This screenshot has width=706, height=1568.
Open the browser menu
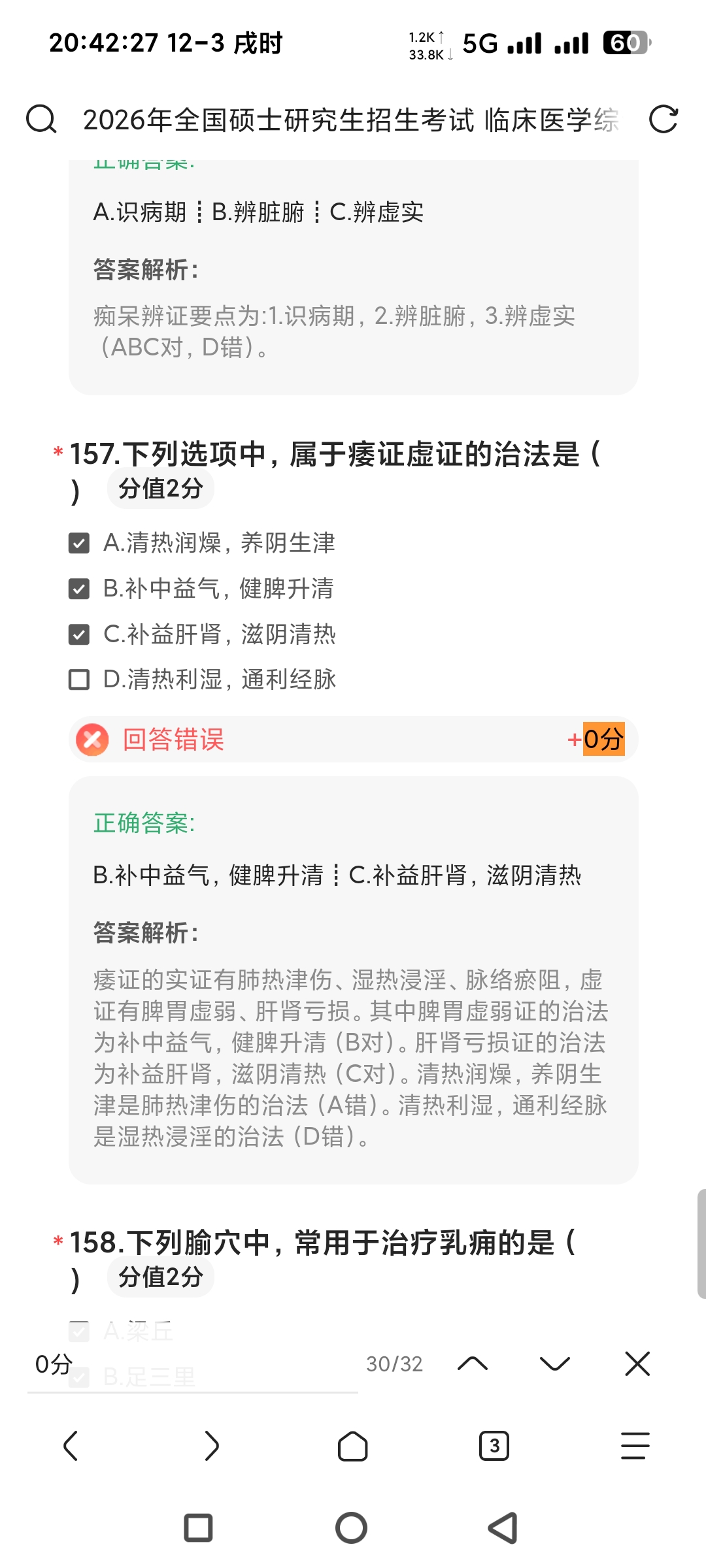tap(635, 1445)
